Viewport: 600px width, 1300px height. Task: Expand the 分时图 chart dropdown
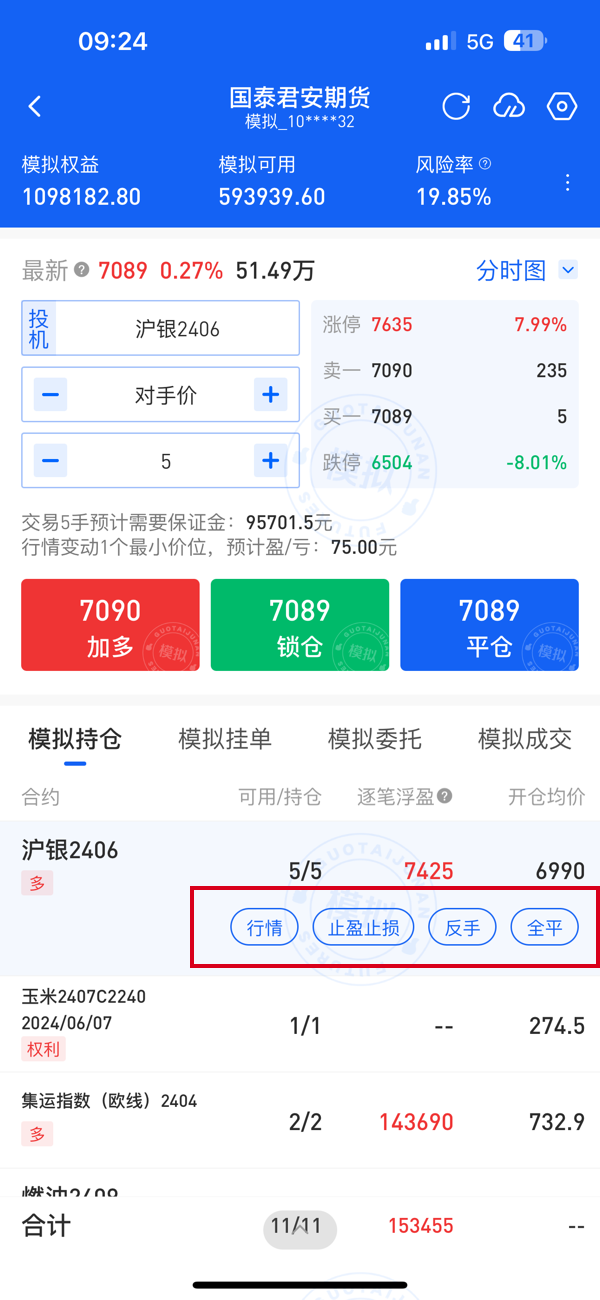point(568,270)
